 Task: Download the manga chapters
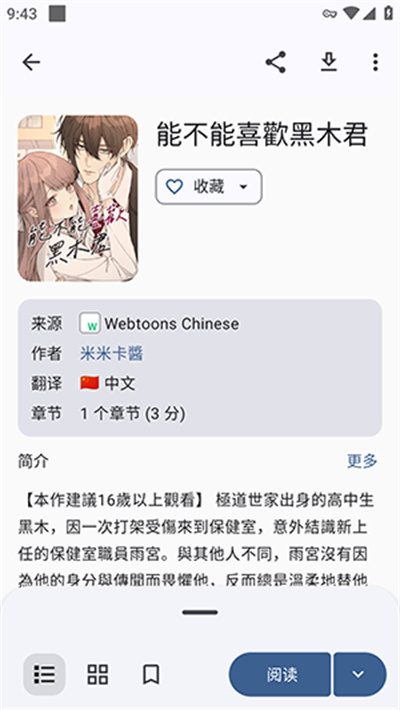point(329,62)
